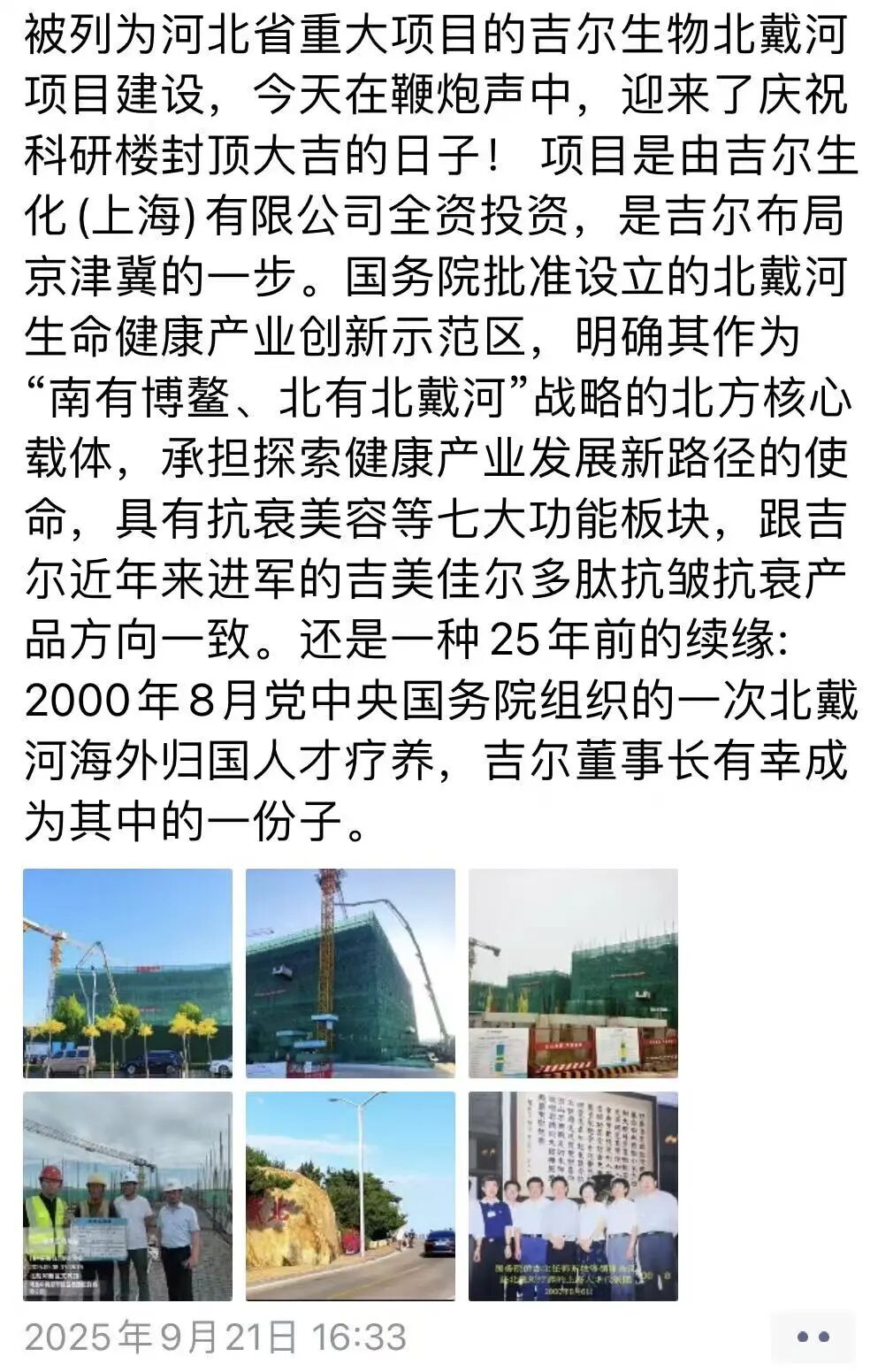Open the old group photo before calligraphy wall
Screen dimensions: 893x1372
[x=573, y=1196]
